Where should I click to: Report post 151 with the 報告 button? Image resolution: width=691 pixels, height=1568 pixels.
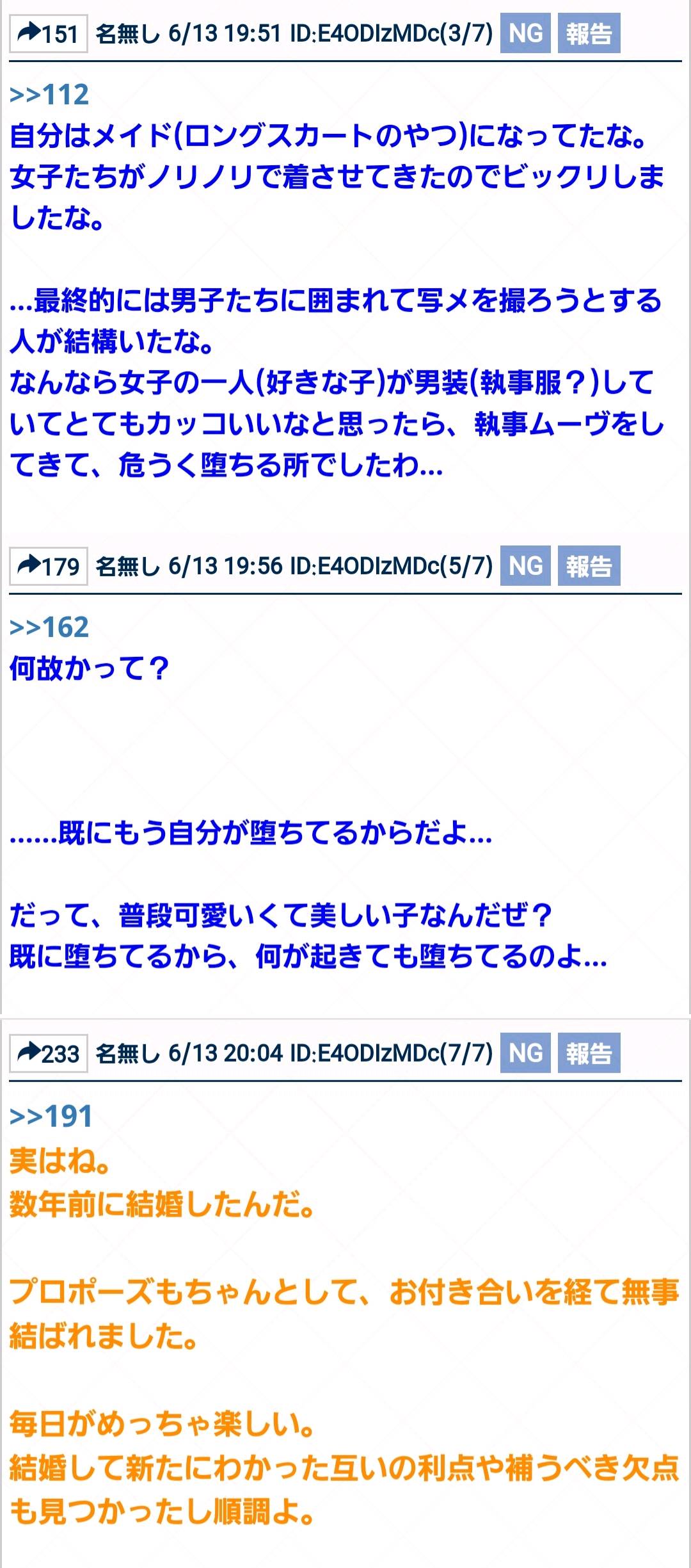[589, 33]
